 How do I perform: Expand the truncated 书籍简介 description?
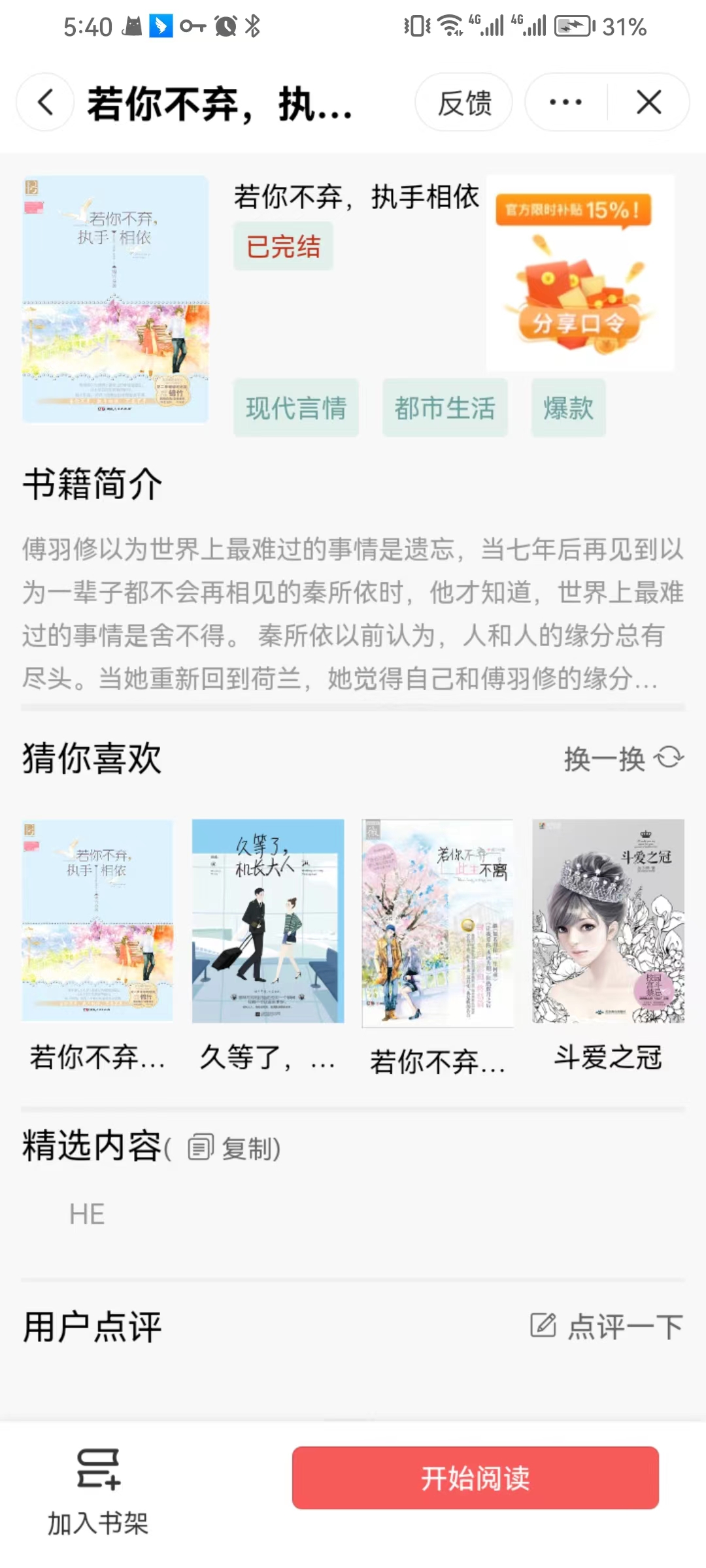click(353, 614)
